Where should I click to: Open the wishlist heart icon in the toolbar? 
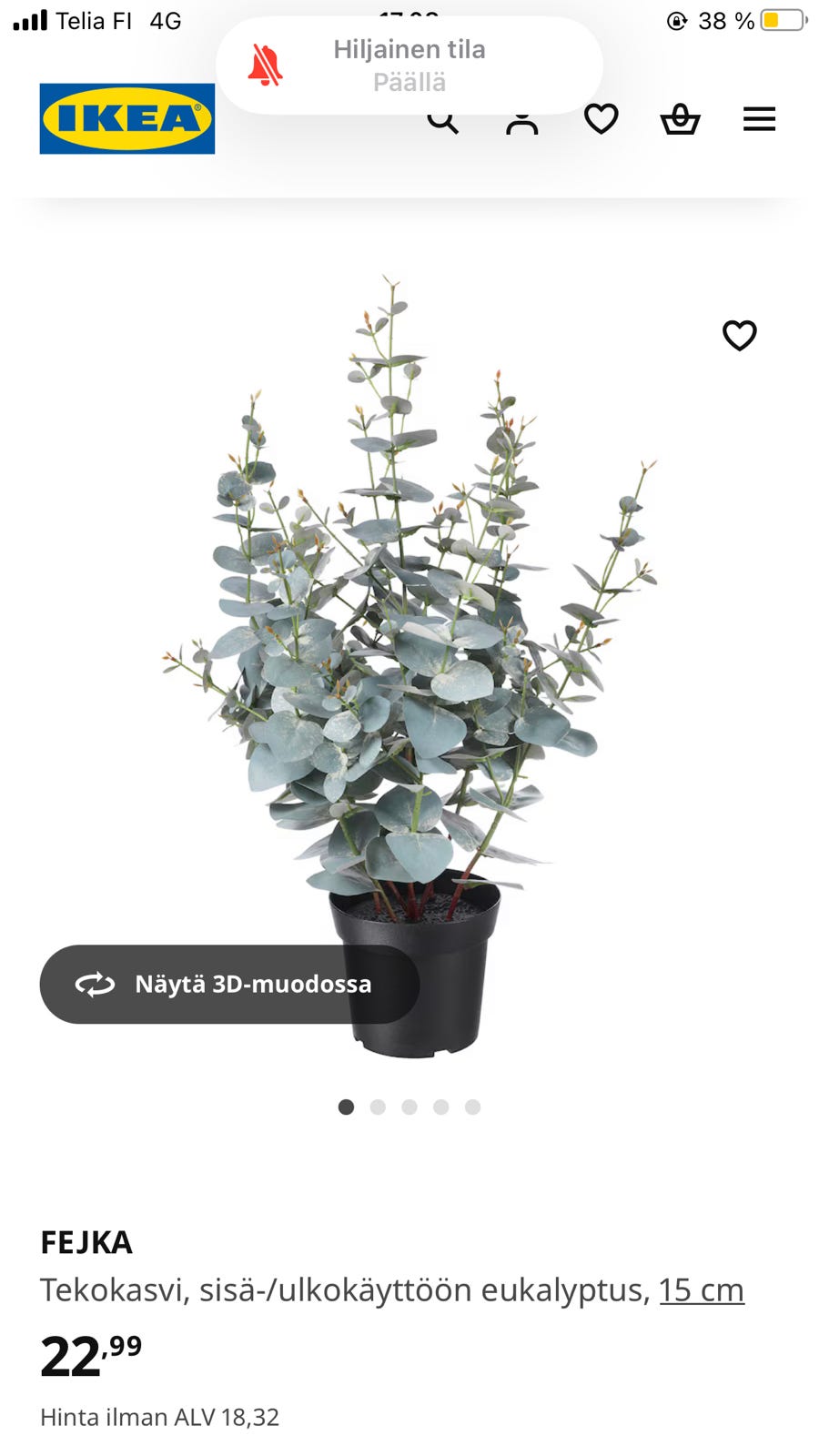601,119
